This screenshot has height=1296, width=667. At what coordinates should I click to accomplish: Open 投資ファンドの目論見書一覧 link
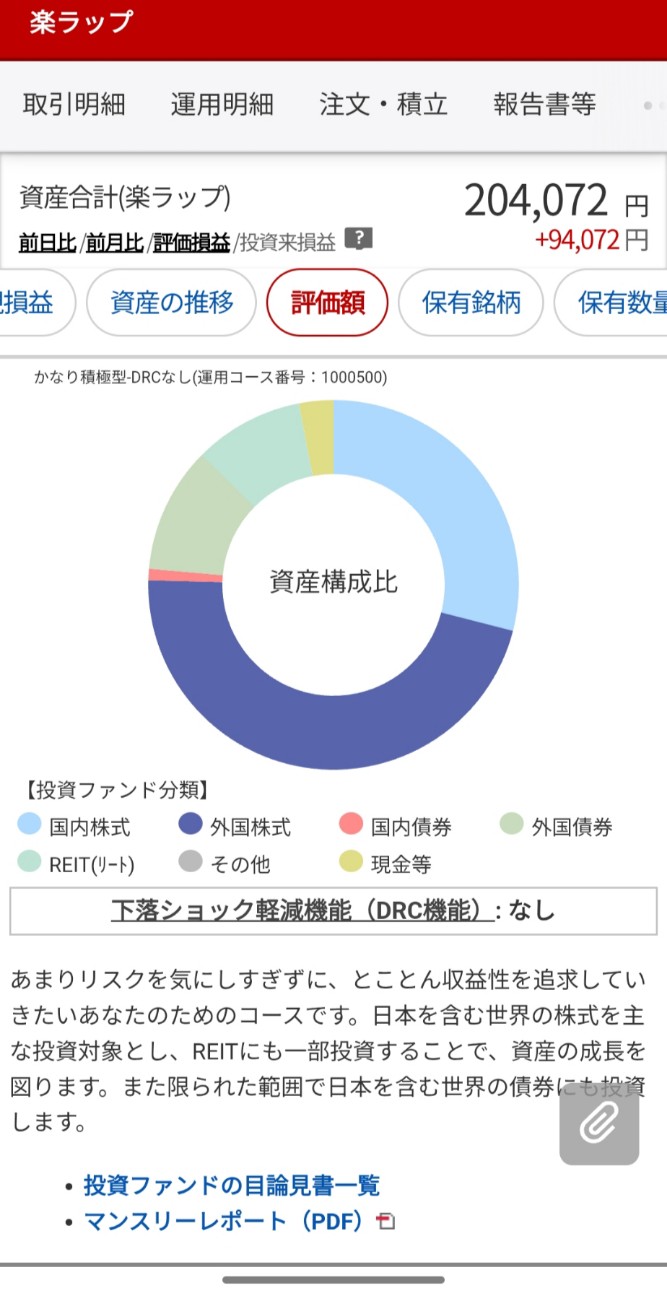click(x=231, y=1186)
